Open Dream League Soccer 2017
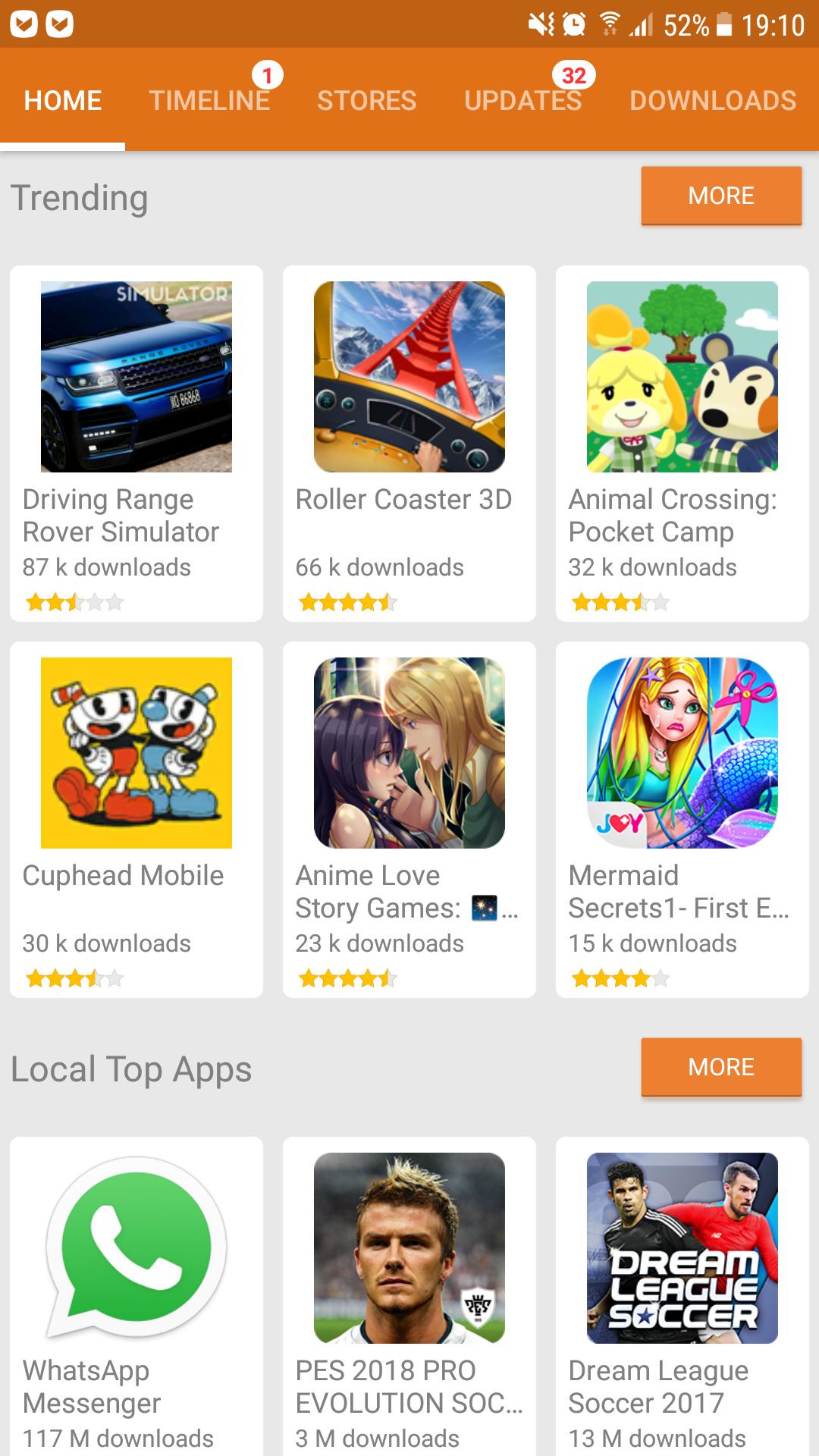 (682, 1289)
